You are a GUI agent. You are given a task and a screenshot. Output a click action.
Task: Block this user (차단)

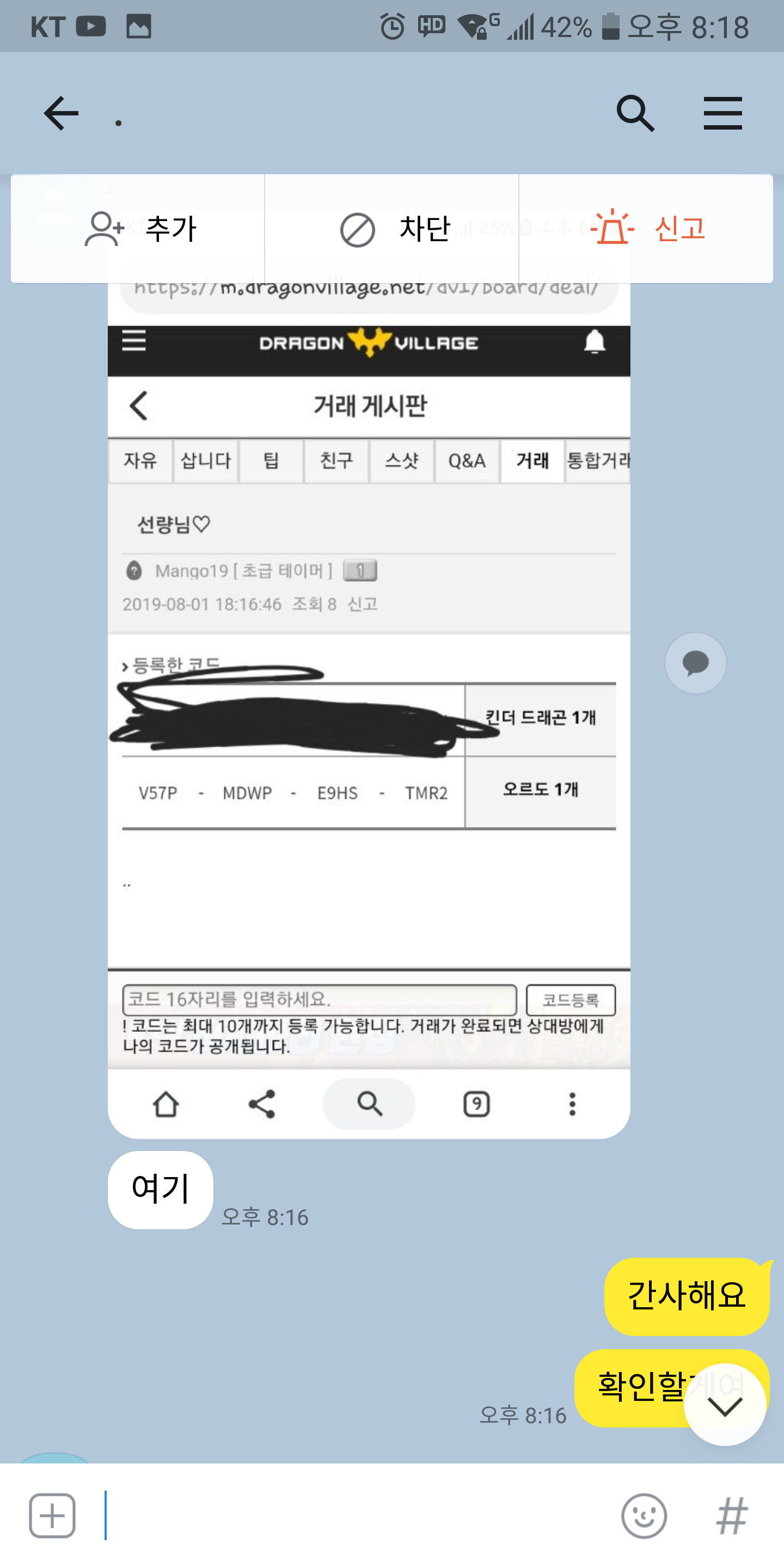pos(393,229)
